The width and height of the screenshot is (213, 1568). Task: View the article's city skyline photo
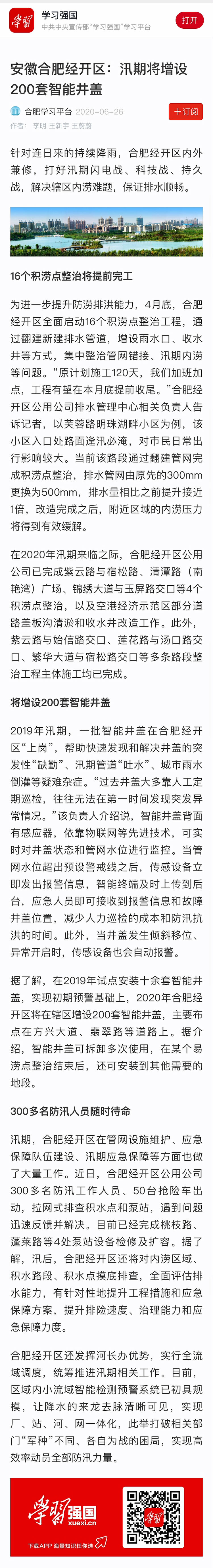pyautogui.click(x=106, y=231)
